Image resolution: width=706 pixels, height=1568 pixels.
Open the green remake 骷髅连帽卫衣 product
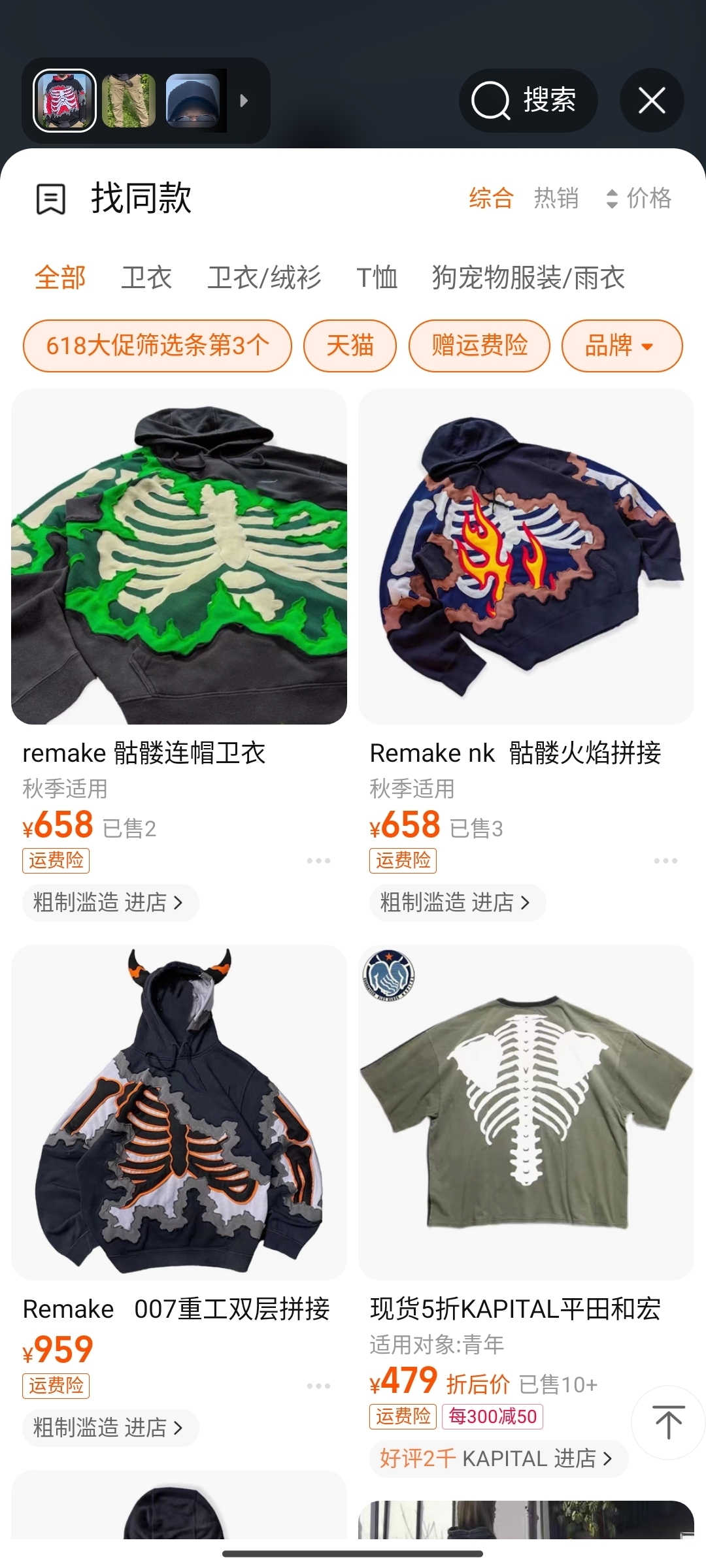pyautogui.click(x=179, y=557)
